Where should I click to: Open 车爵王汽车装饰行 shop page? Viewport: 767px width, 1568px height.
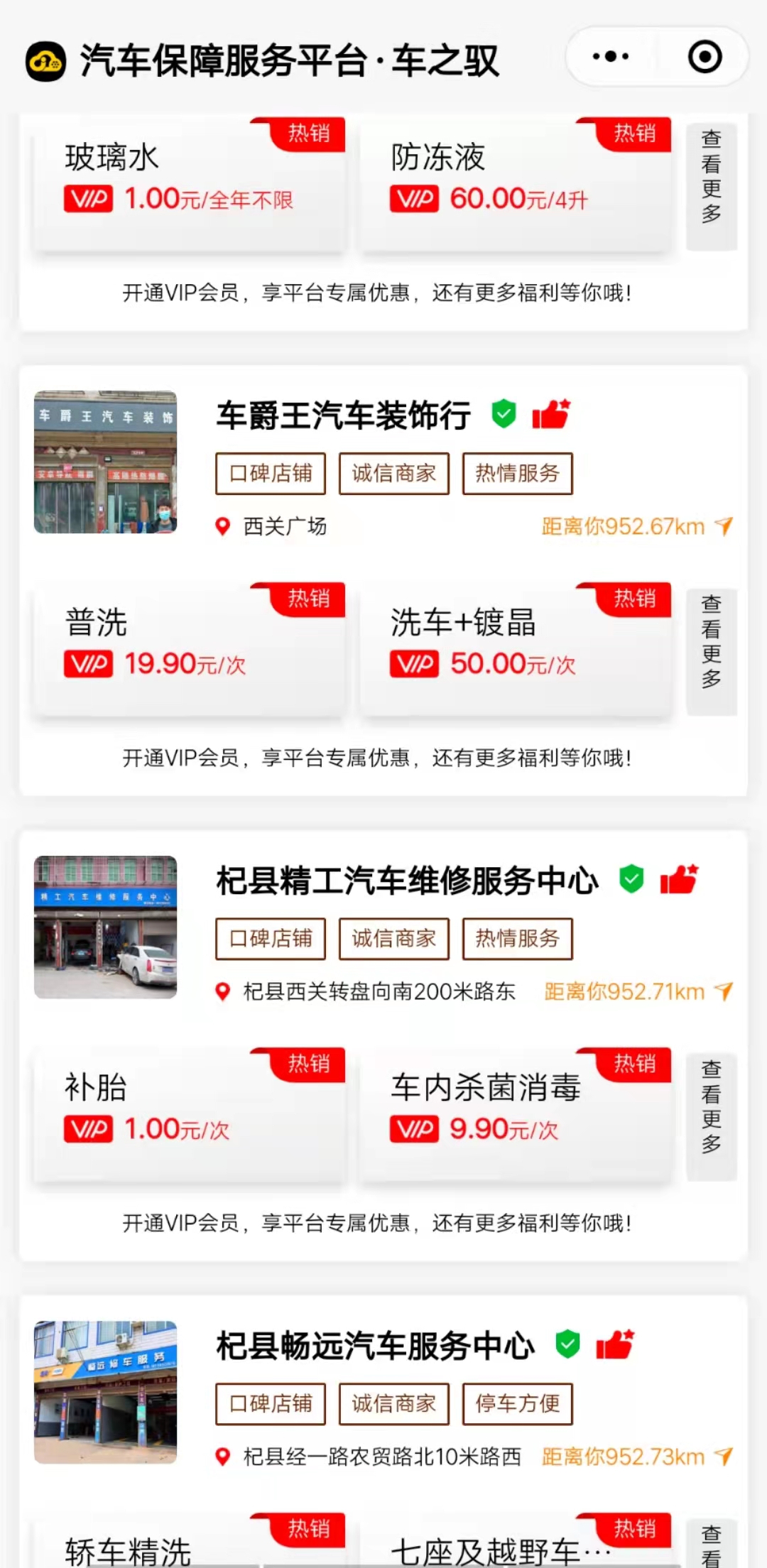click(x=343, y=415)
